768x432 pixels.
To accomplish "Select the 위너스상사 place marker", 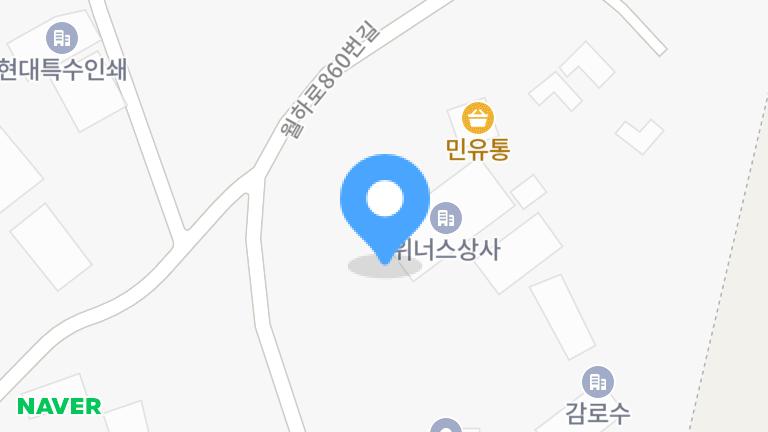I will pos(446,216).
